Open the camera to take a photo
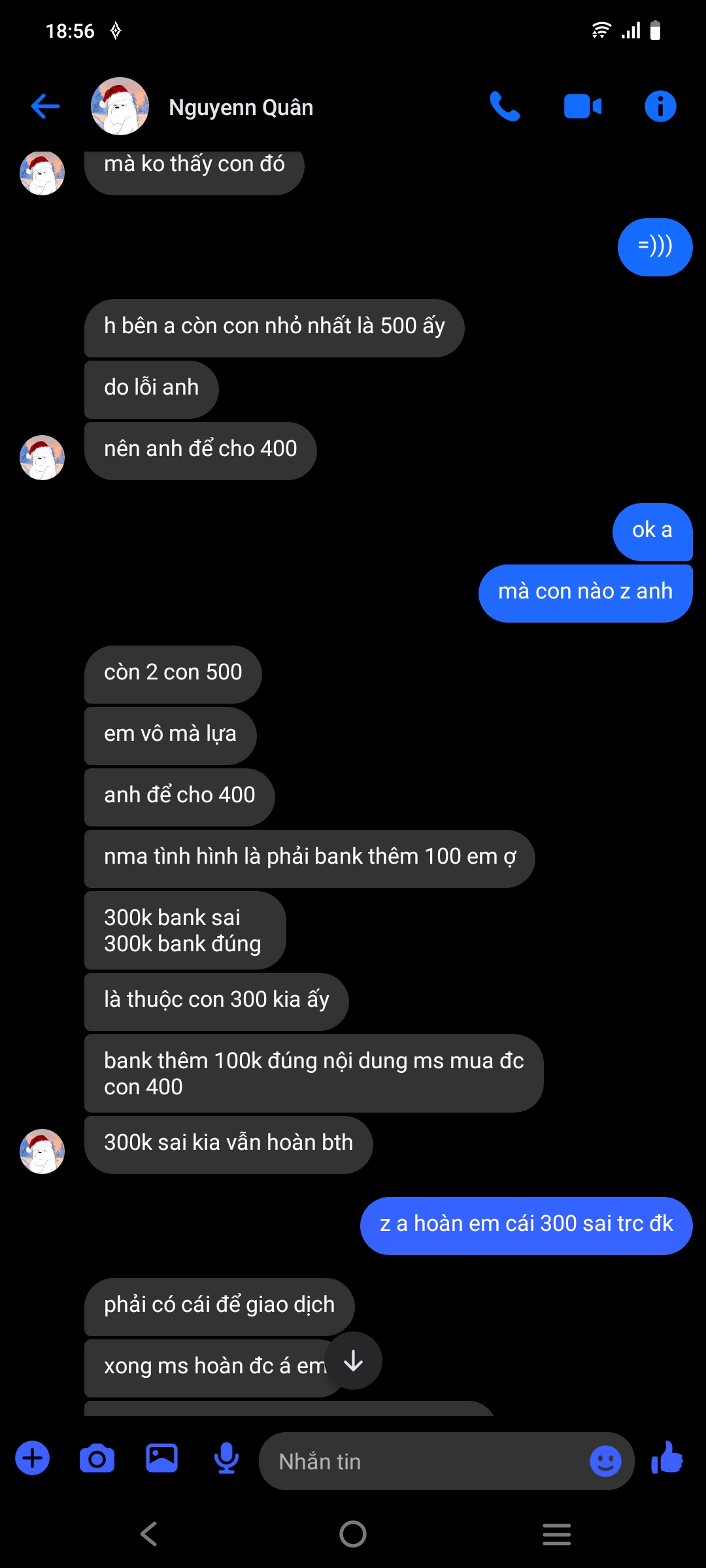 pyautogui.click(x=97, y=1458)
